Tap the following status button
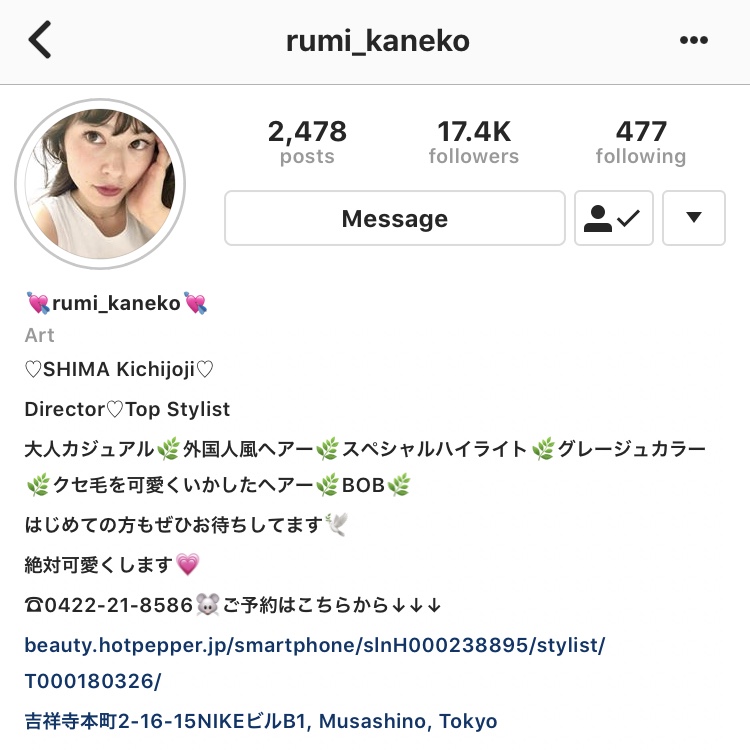The height and width of the screenshot is (750, 750). [613, 218]
